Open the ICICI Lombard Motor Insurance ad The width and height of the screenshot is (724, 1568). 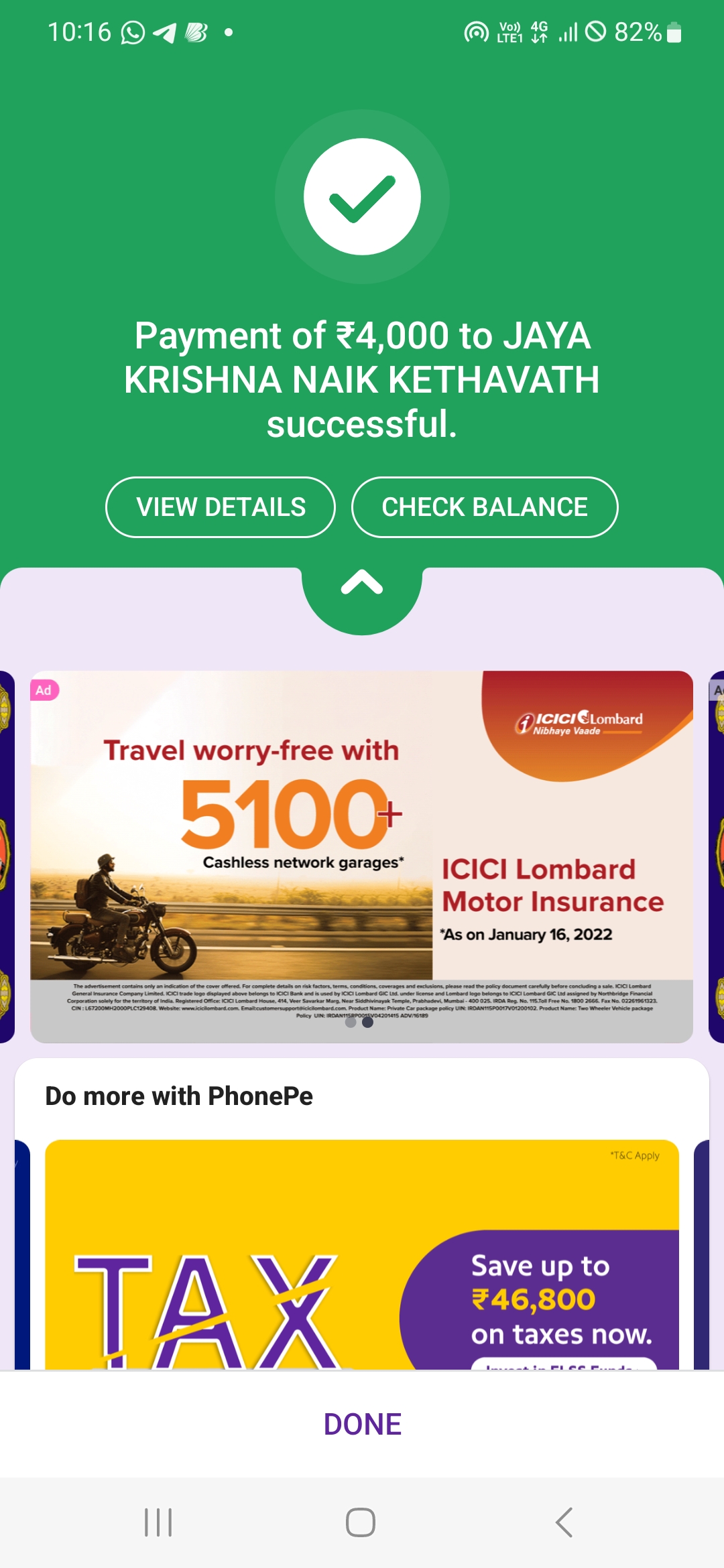click(x=362, y=856)
